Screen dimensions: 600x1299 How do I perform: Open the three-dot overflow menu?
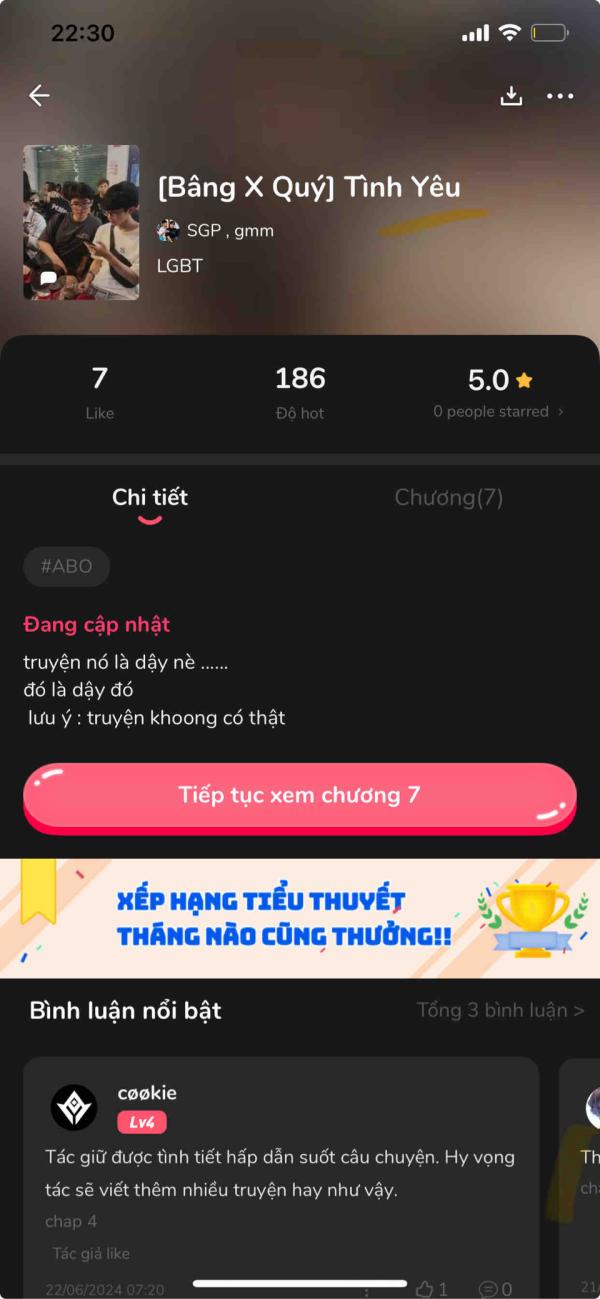click(560, 96)
